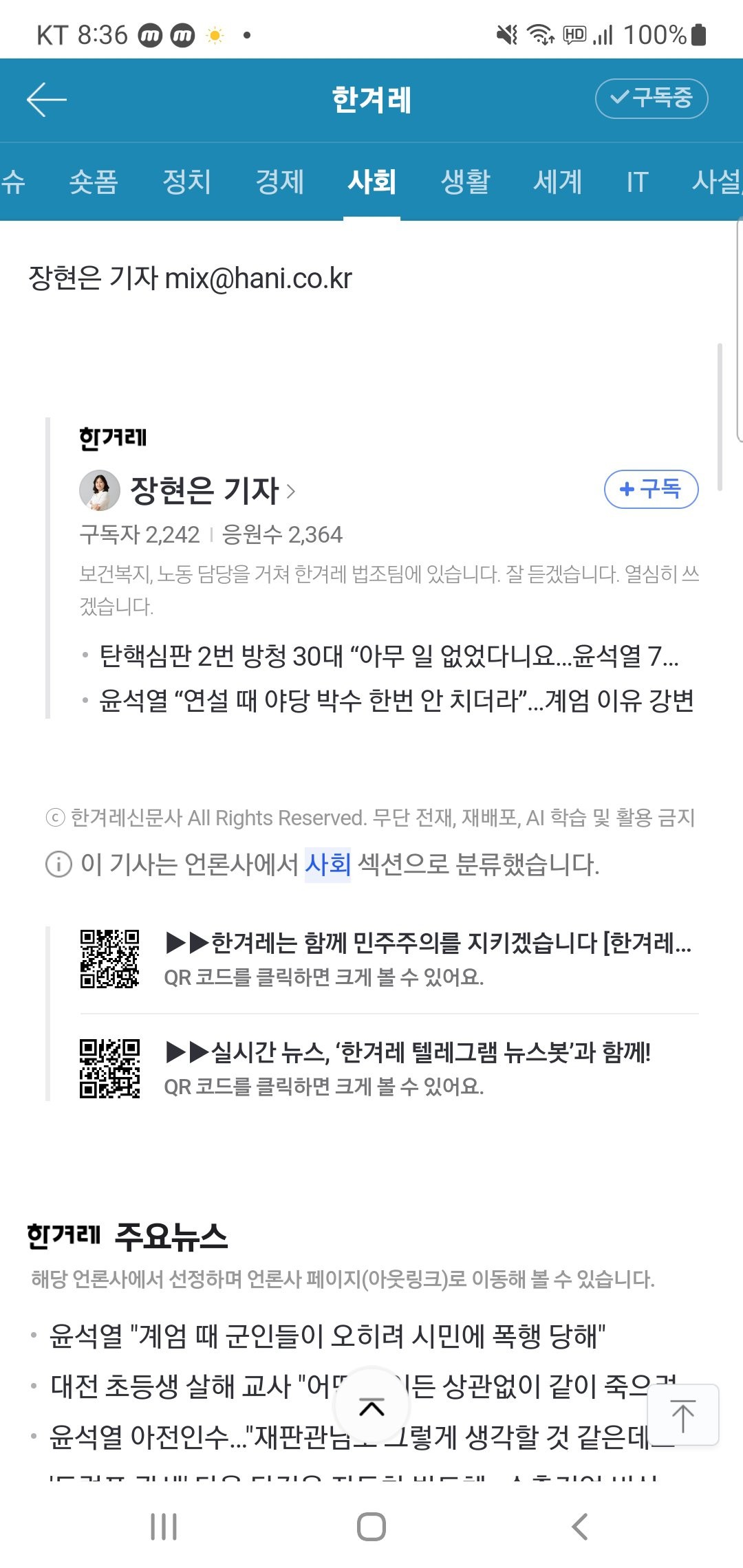
Task: Jump to top with square arrow button
Action: pos(682,1415)
